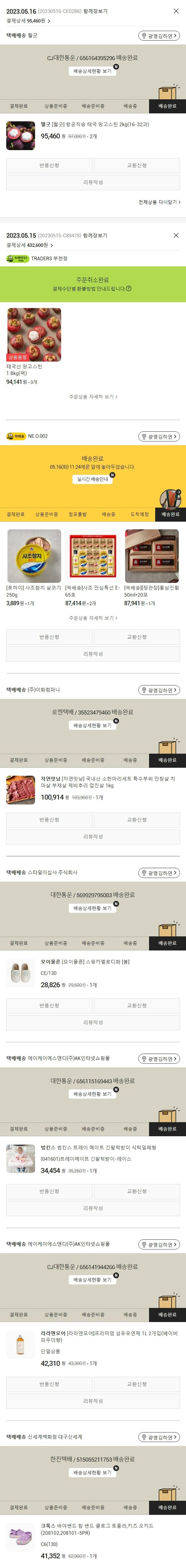Viewport: 186px width, 1568px height.
Task: Tap 전체상품 다시담기 link
Action: (159, 202)
